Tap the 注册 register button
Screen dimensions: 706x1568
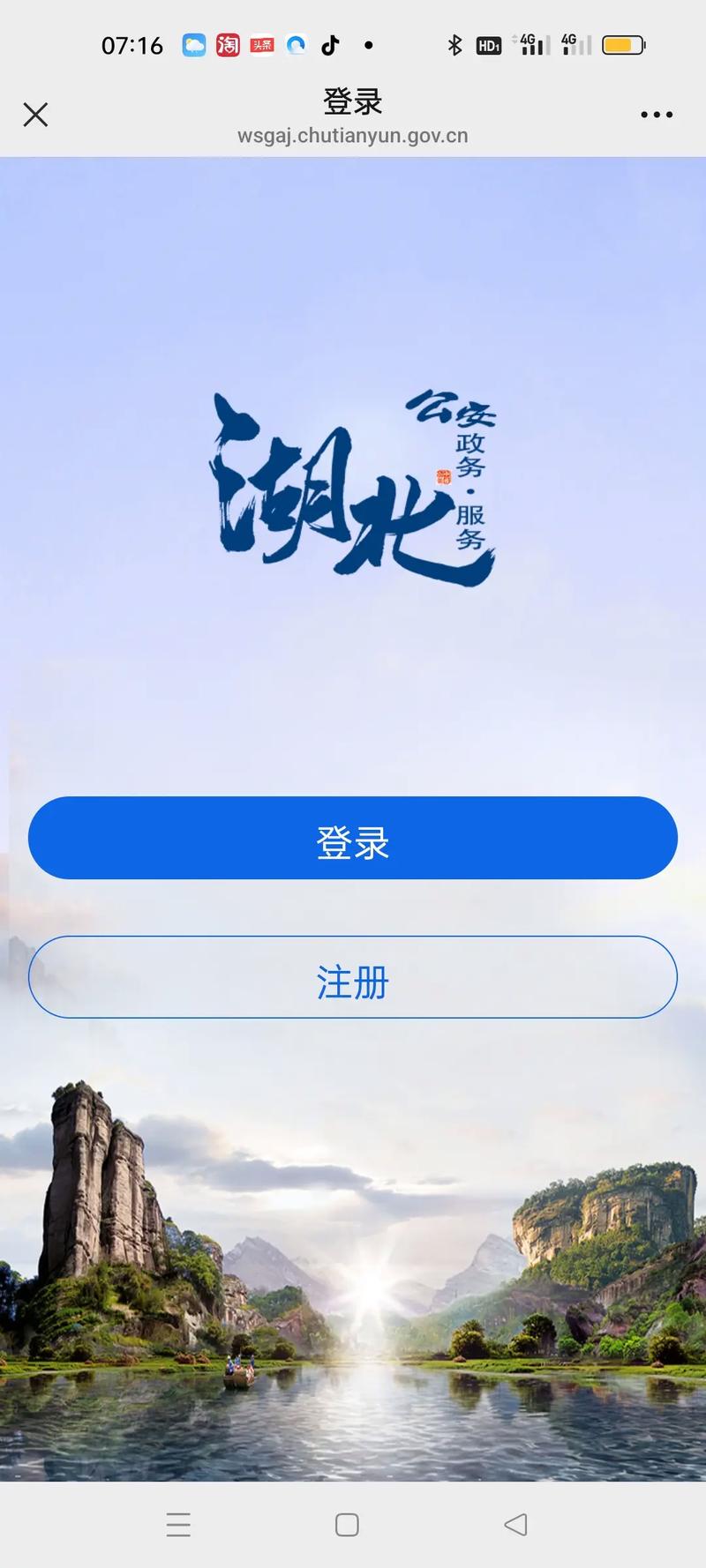(351, 977)
